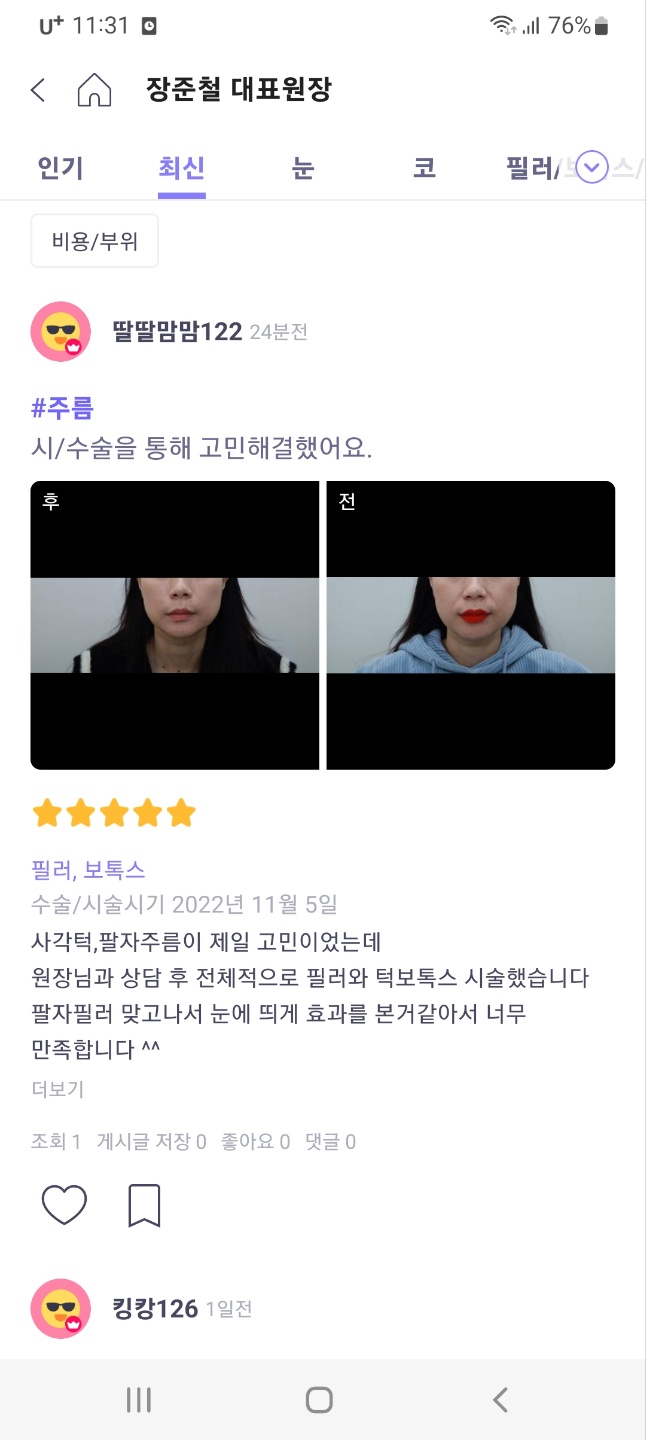This screenshot has width=646, height=1440.
Task: Open the 코 tab
Action: [424, 168]
